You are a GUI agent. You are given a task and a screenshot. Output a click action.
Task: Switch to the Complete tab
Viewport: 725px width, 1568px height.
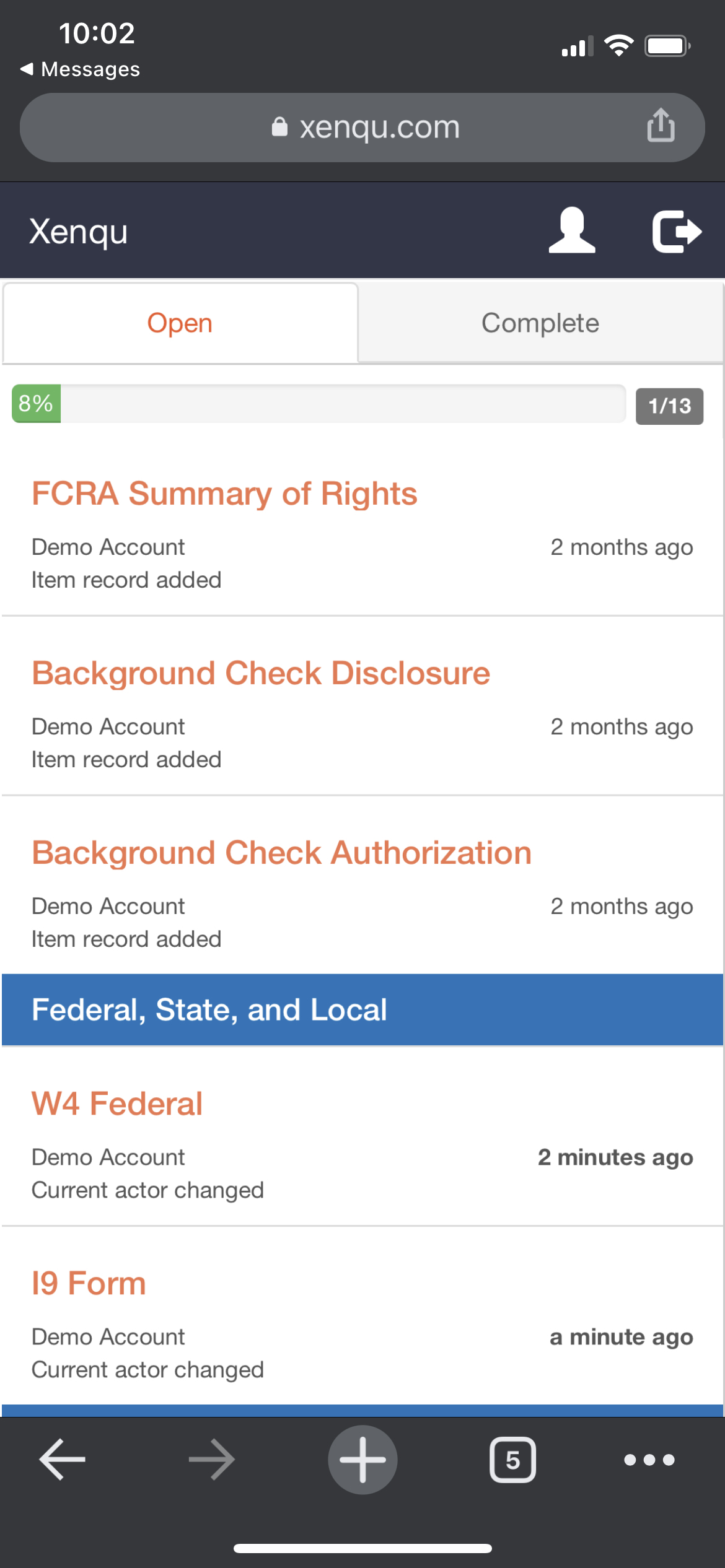coord(540,322)
